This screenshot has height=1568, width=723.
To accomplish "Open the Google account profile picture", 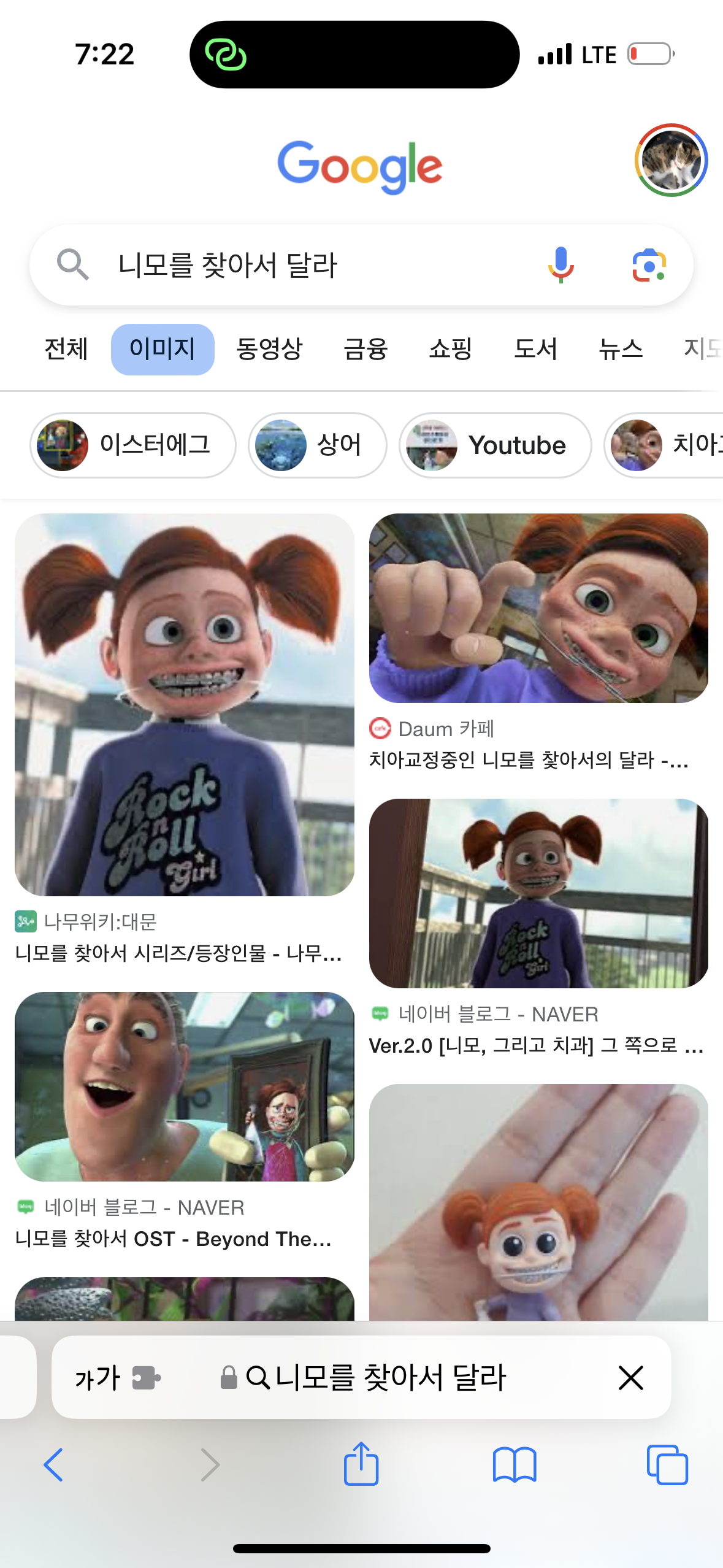I will coord(671,160).
